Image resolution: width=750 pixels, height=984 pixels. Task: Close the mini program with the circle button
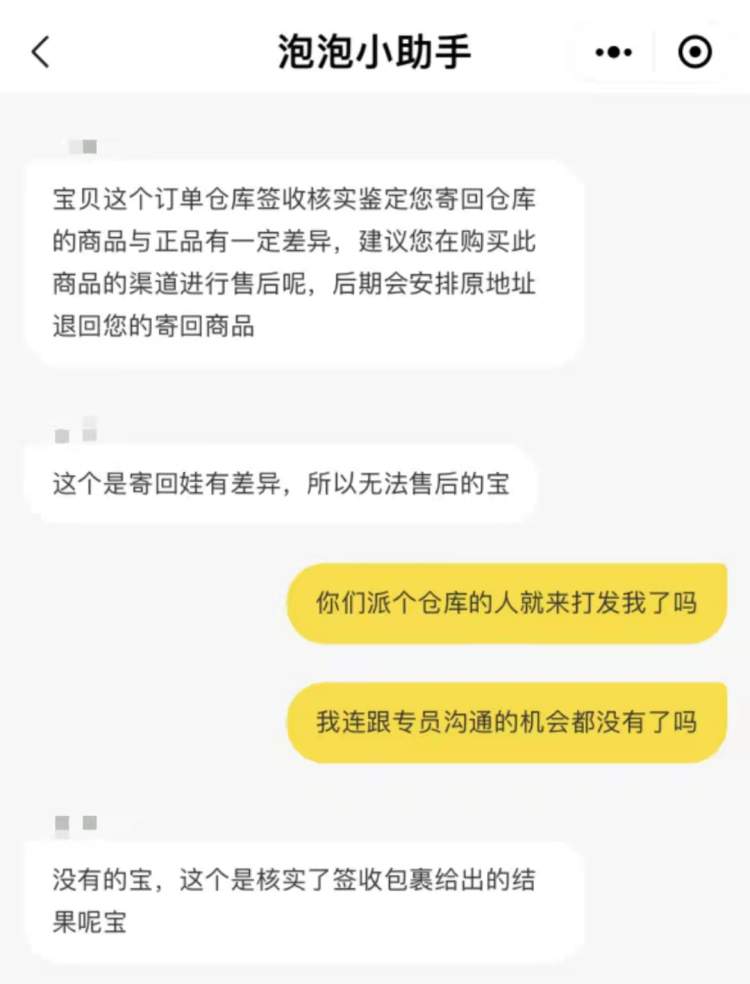695,52
